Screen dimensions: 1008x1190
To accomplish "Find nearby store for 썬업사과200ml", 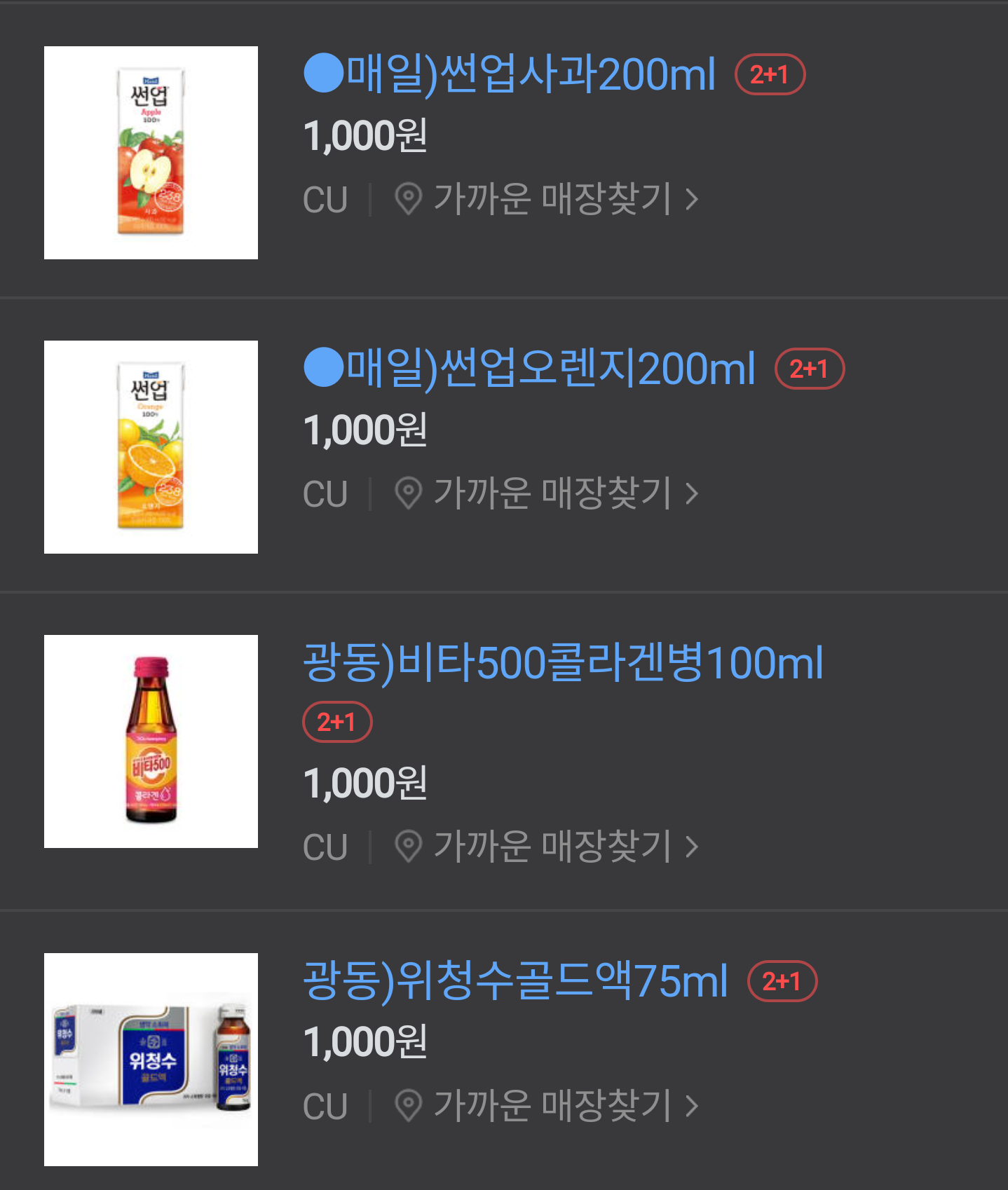I will tap(547, 200).
